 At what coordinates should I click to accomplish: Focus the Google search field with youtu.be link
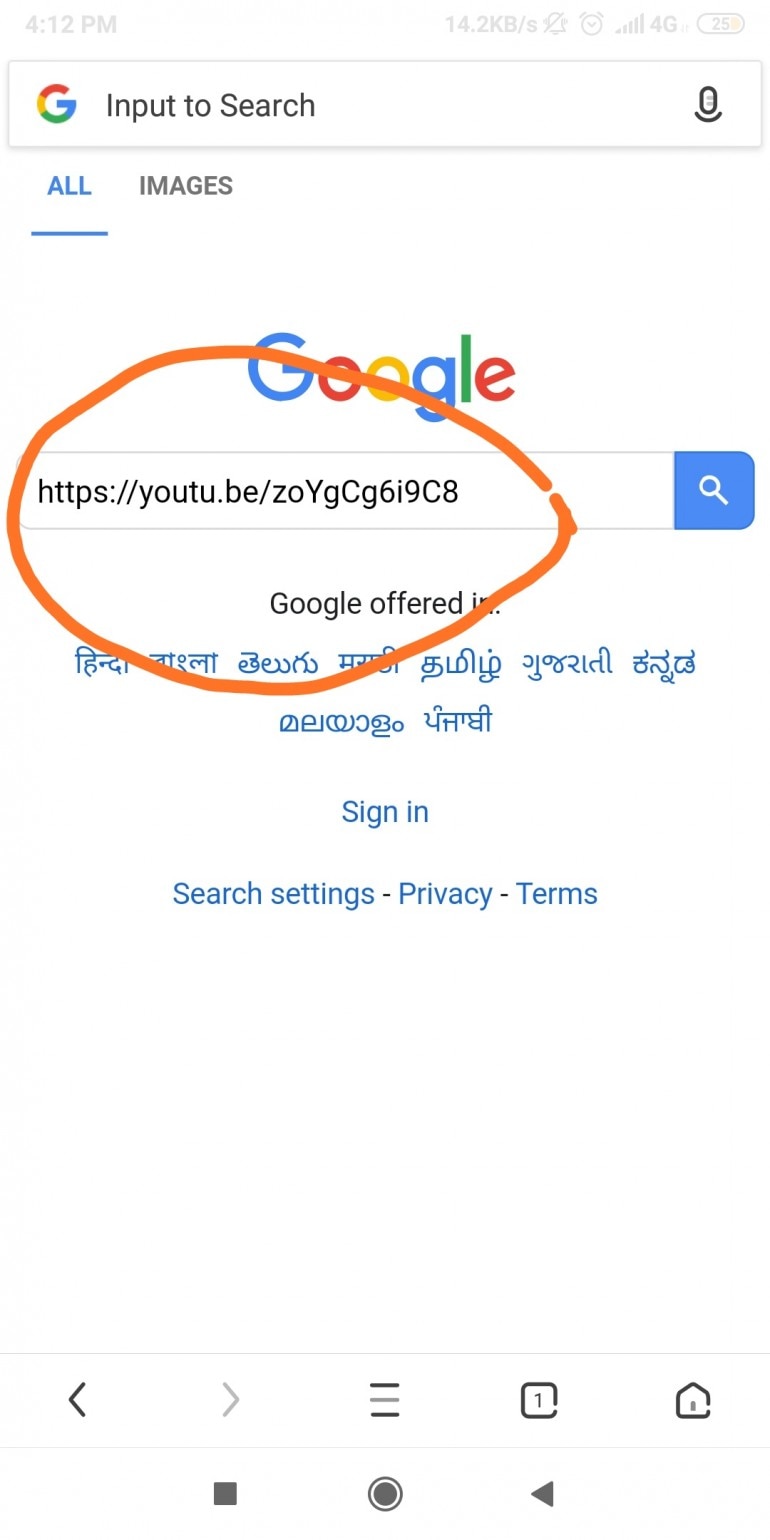(x=345, y=491)
